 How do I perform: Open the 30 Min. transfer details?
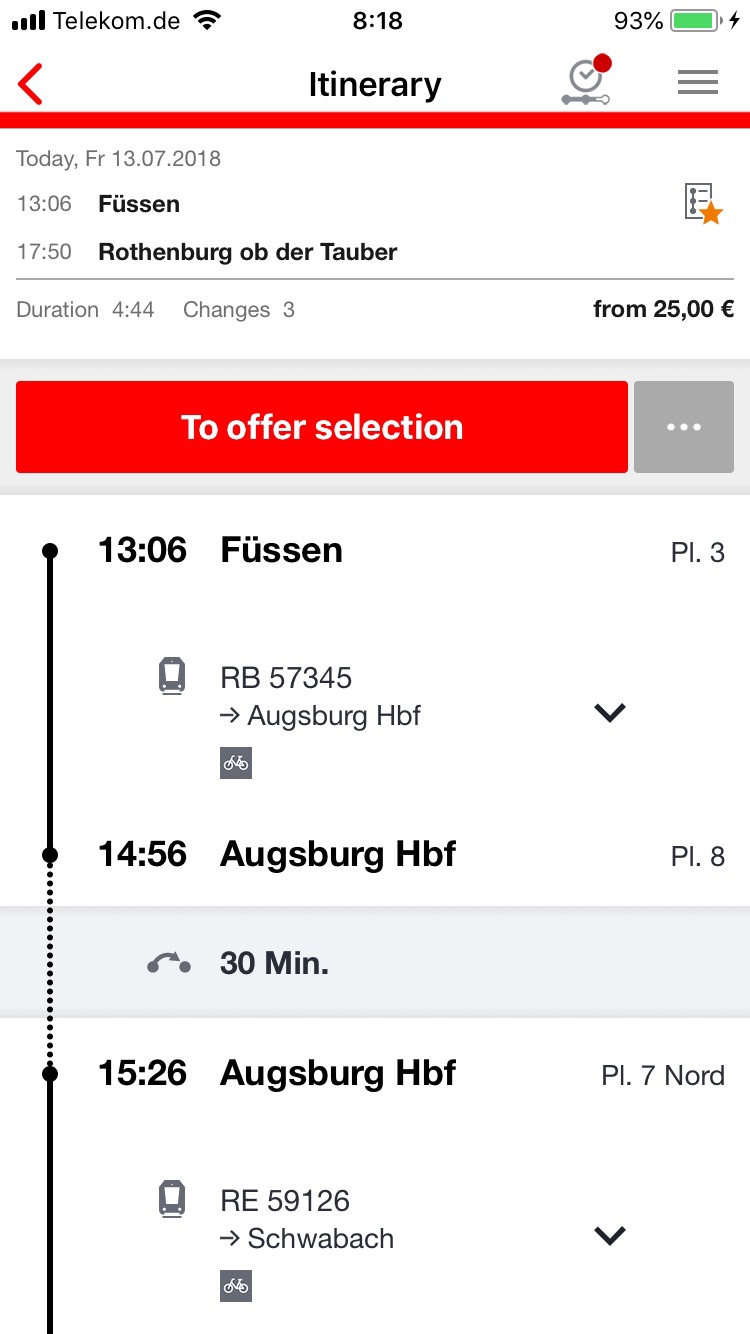tap(375, 963)
